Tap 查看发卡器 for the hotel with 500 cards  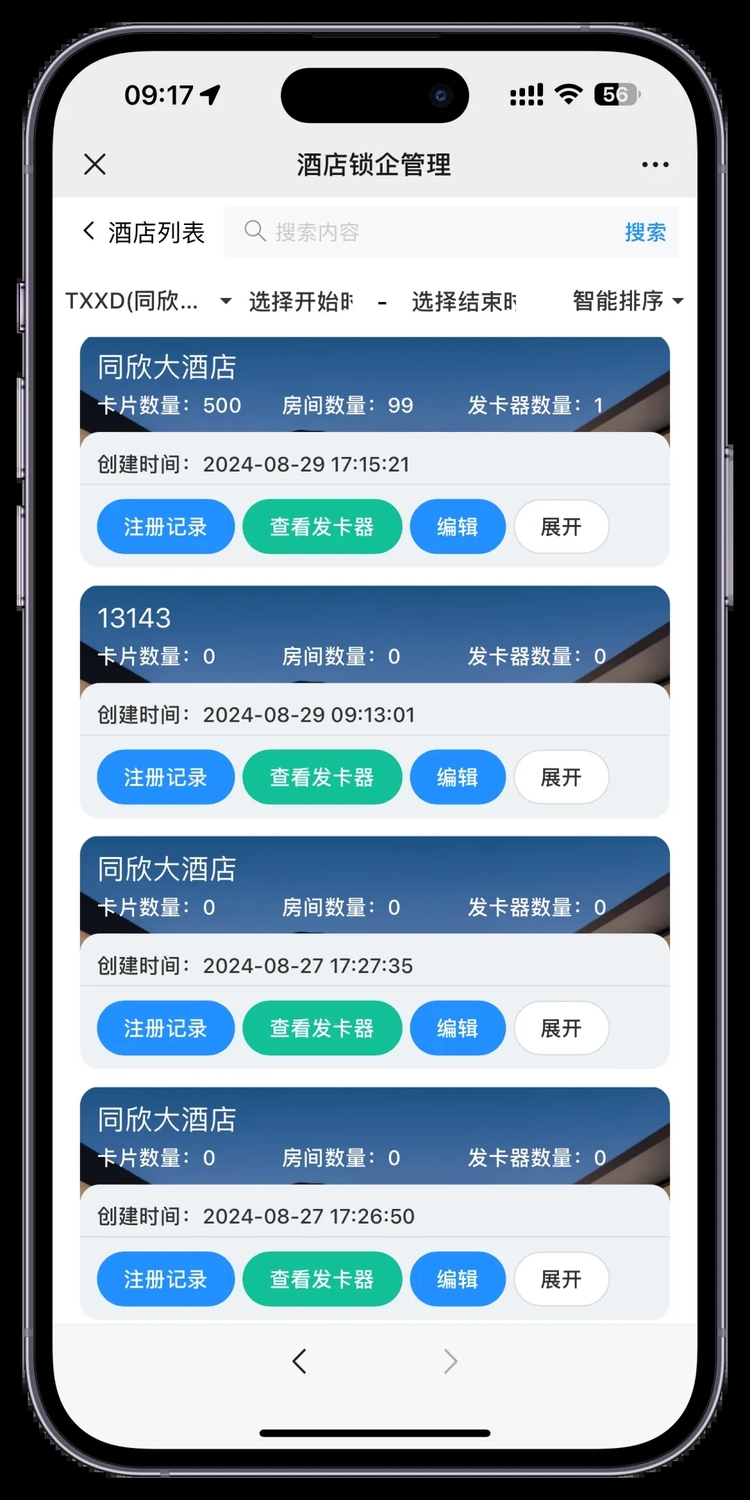pos(322,527)
